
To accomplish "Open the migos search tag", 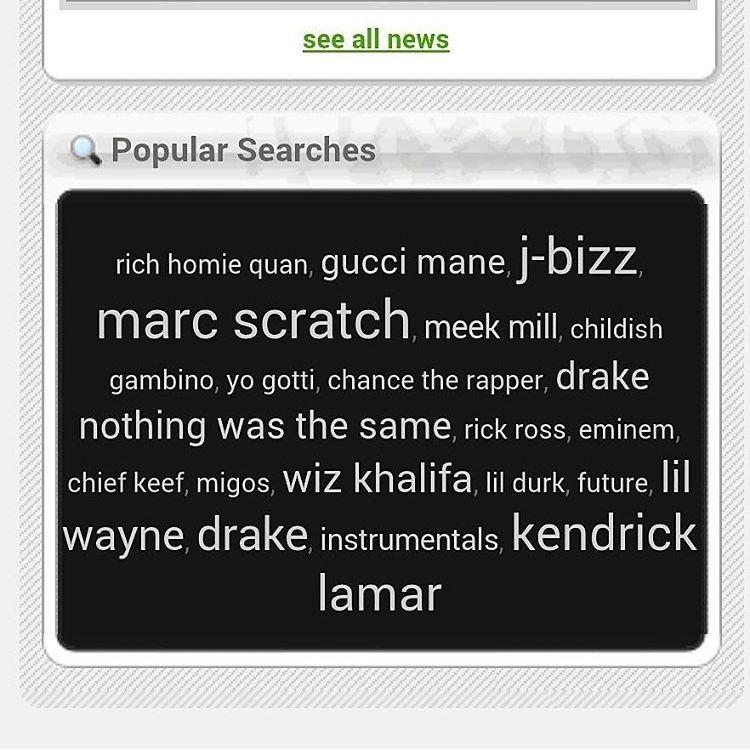I will coord(232,484).
